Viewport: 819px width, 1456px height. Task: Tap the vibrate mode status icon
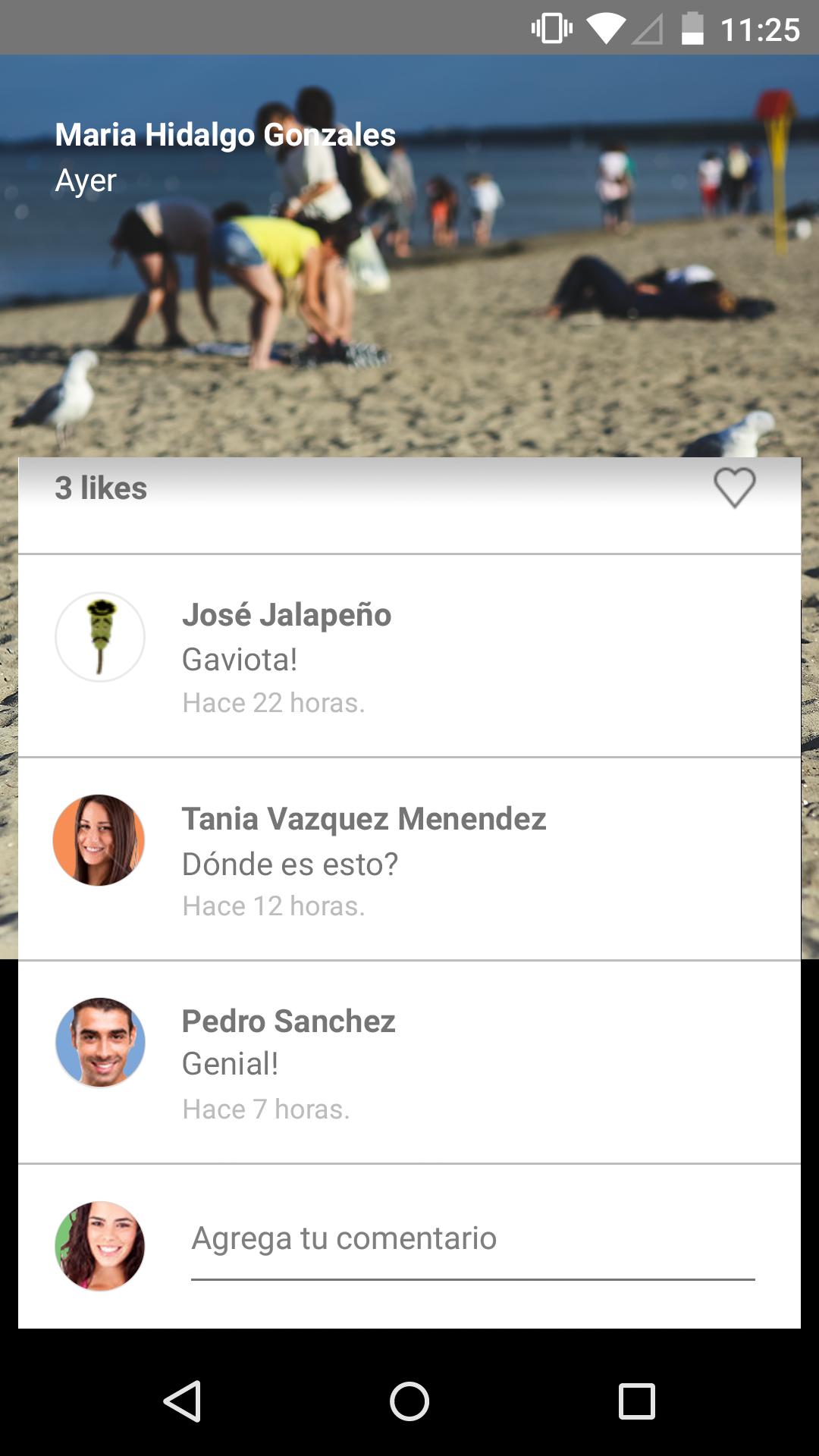(548, 27)
